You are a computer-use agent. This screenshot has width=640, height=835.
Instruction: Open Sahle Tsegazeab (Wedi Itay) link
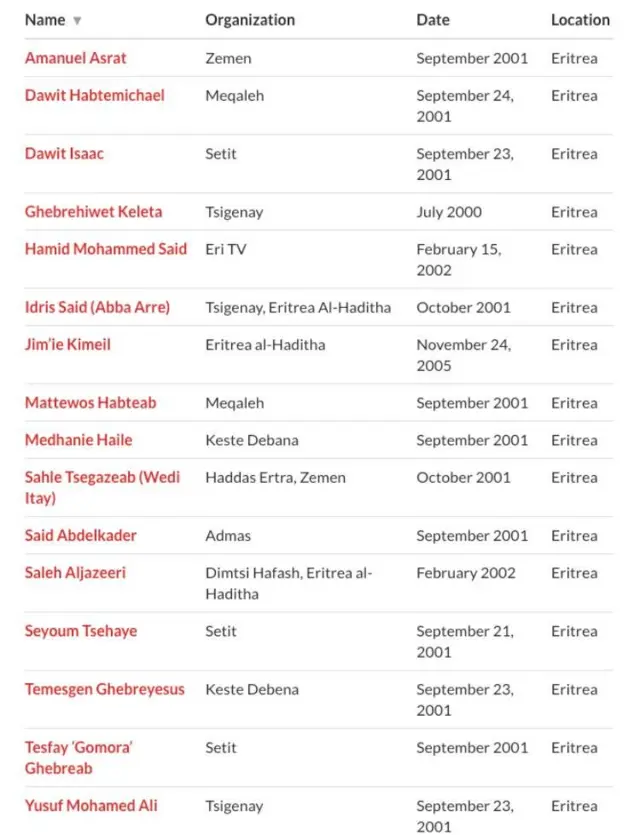pyautogui.click(x=102, y=478)
